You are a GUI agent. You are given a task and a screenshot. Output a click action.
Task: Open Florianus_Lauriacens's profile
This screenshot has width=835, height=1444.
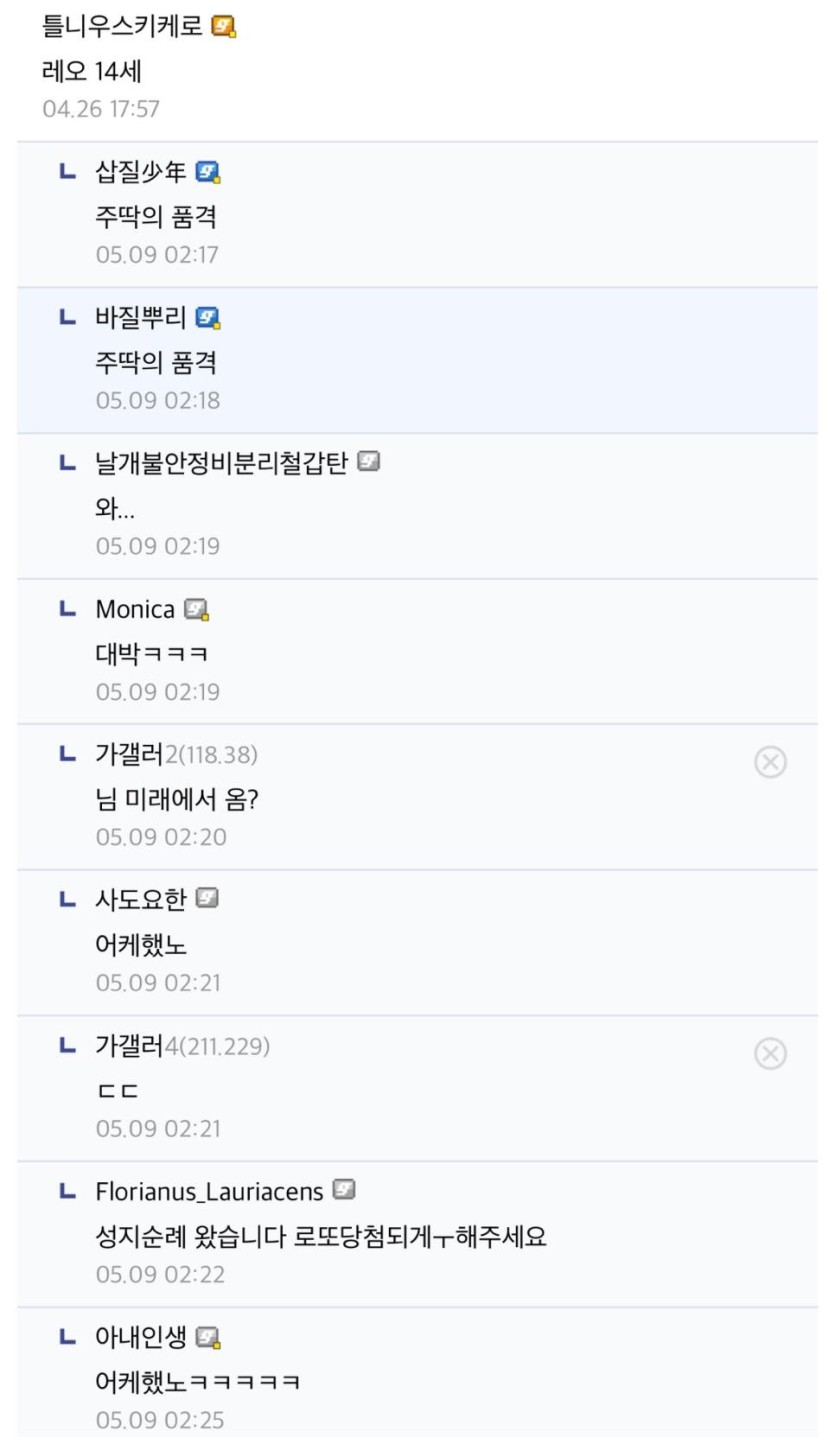[x=209, y=1191]
